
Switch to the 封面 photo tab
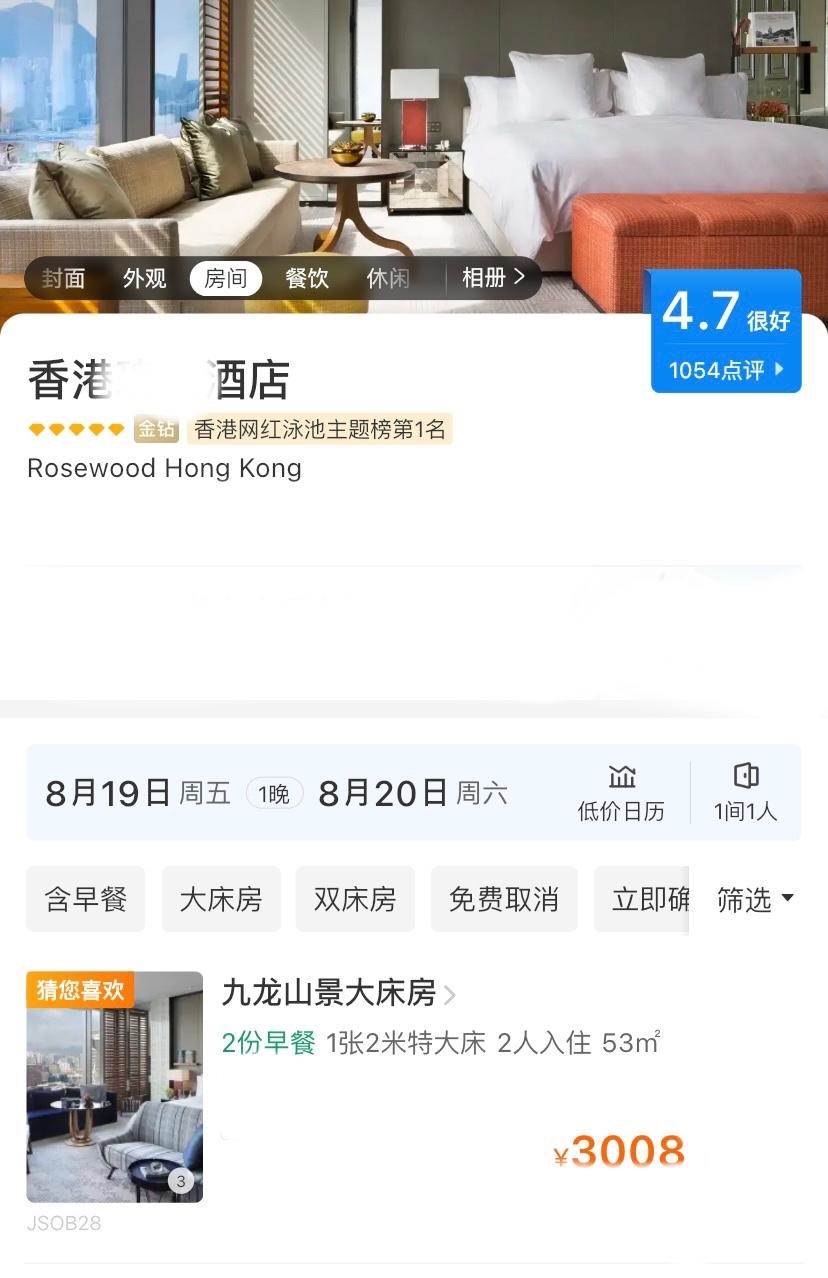pos(63,279)
